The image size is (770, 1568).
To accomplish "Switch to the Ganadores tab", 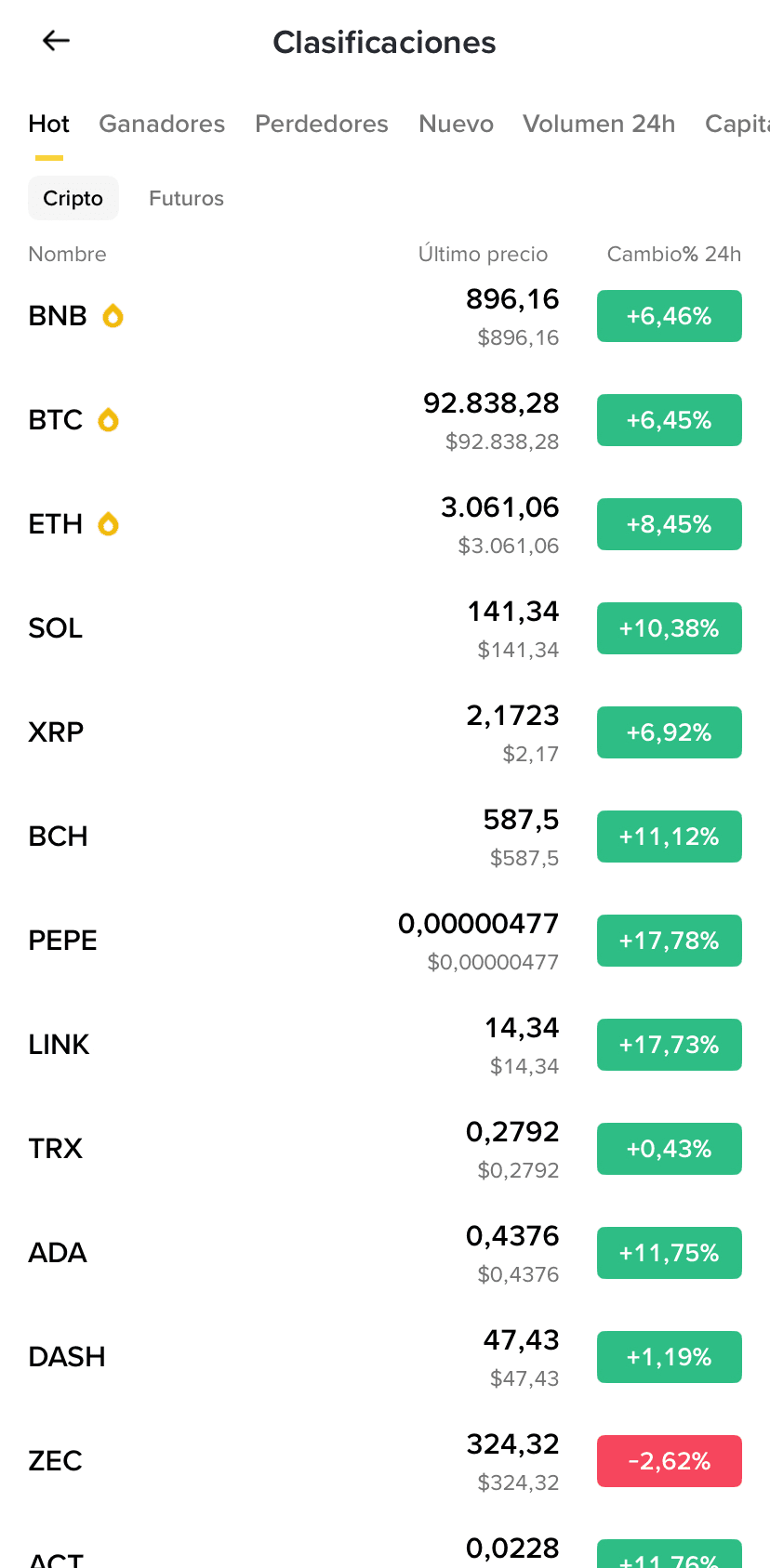I will click(162, 124).
